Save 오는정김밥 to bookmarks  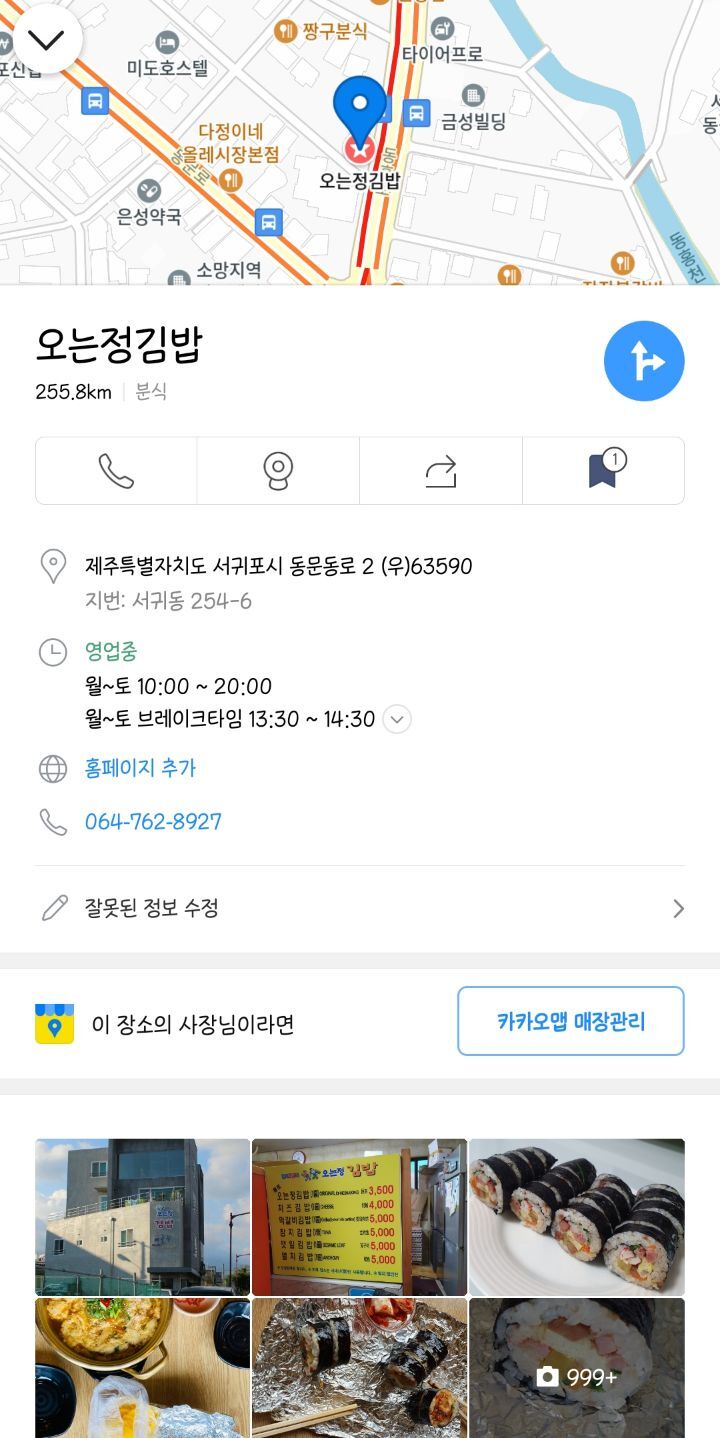point(603,470)
